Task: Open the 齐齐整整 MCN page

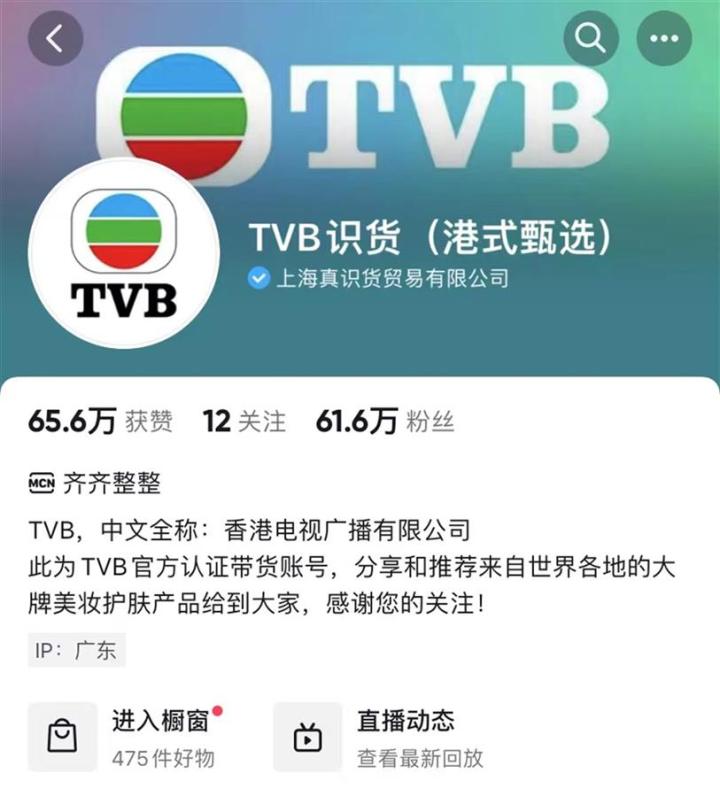Action: 95,482
